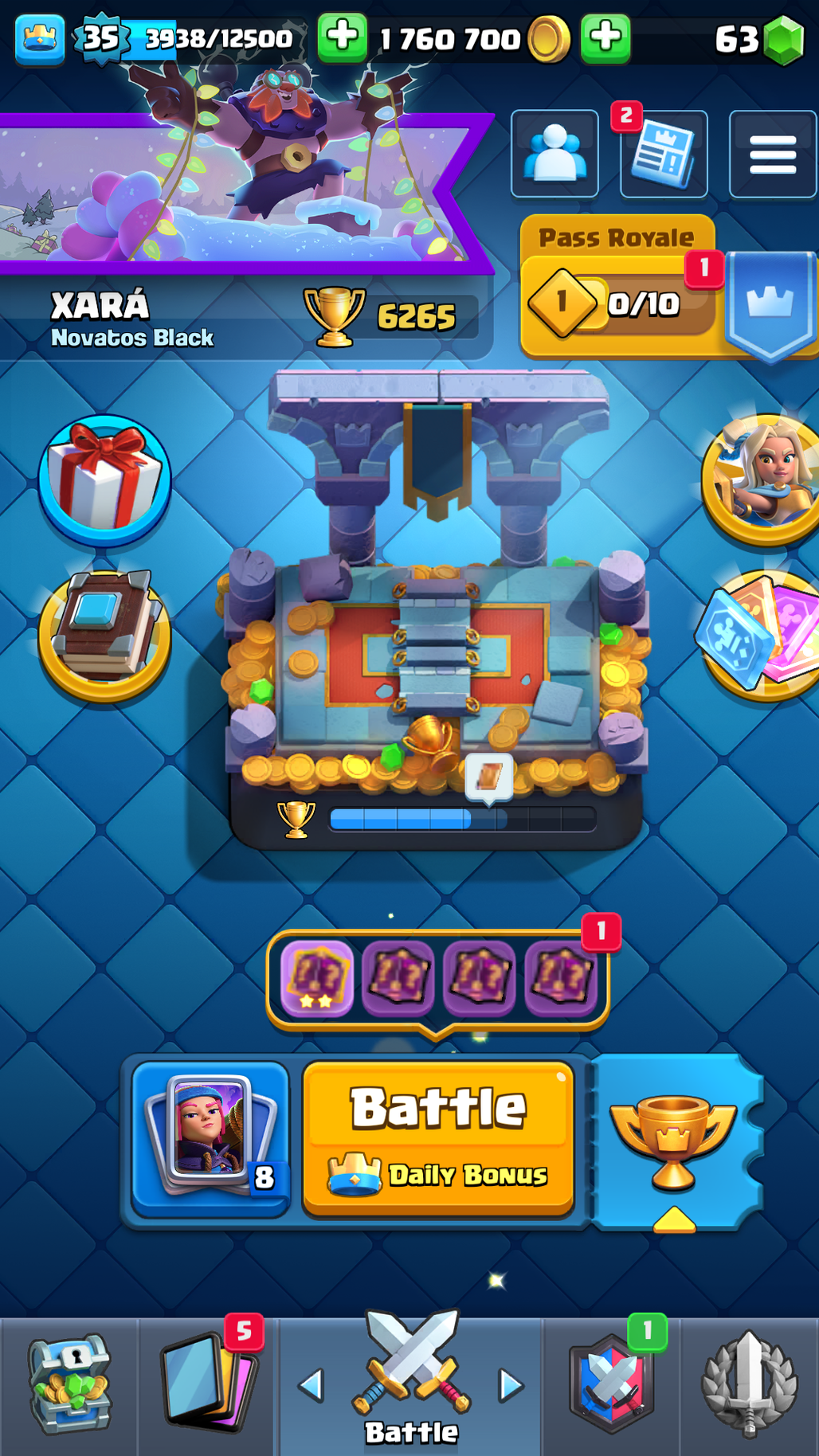The image size is (819, 1456).
Task: Open the blonde character event icon
Action: coord(763,479)
